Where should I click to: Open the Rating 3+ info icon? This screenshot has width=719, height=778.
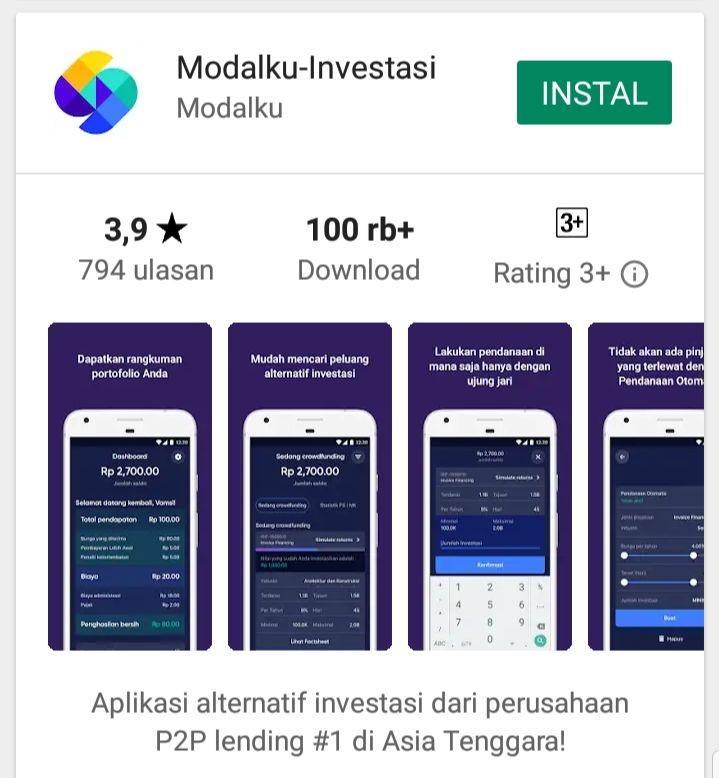634,274
